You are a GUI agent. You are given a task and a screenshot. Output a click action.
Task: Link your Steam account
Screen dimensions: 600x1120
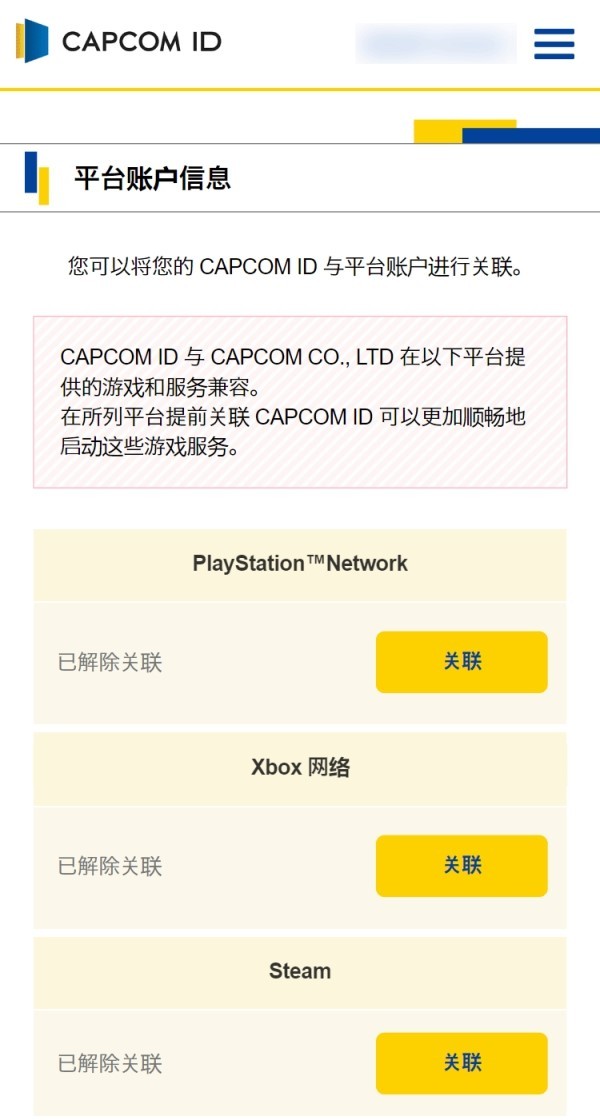461,1063
